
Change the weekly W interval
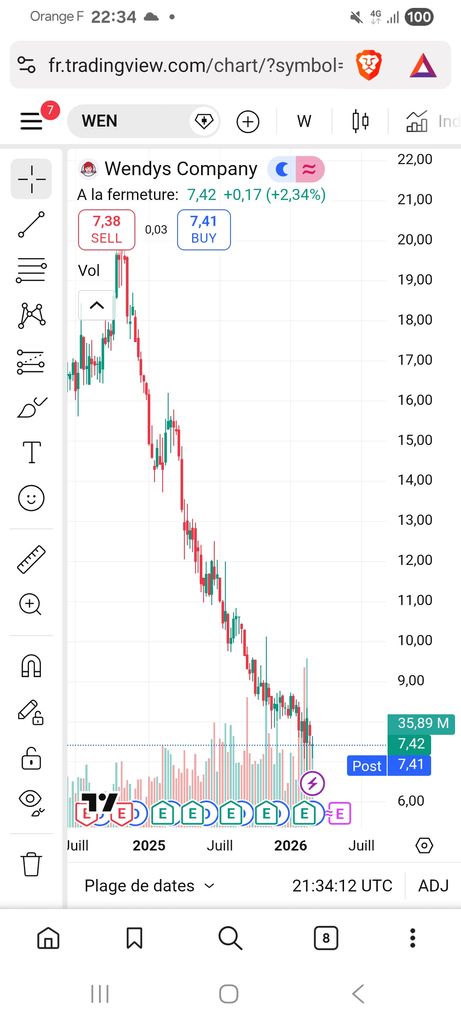click(304, 121)
